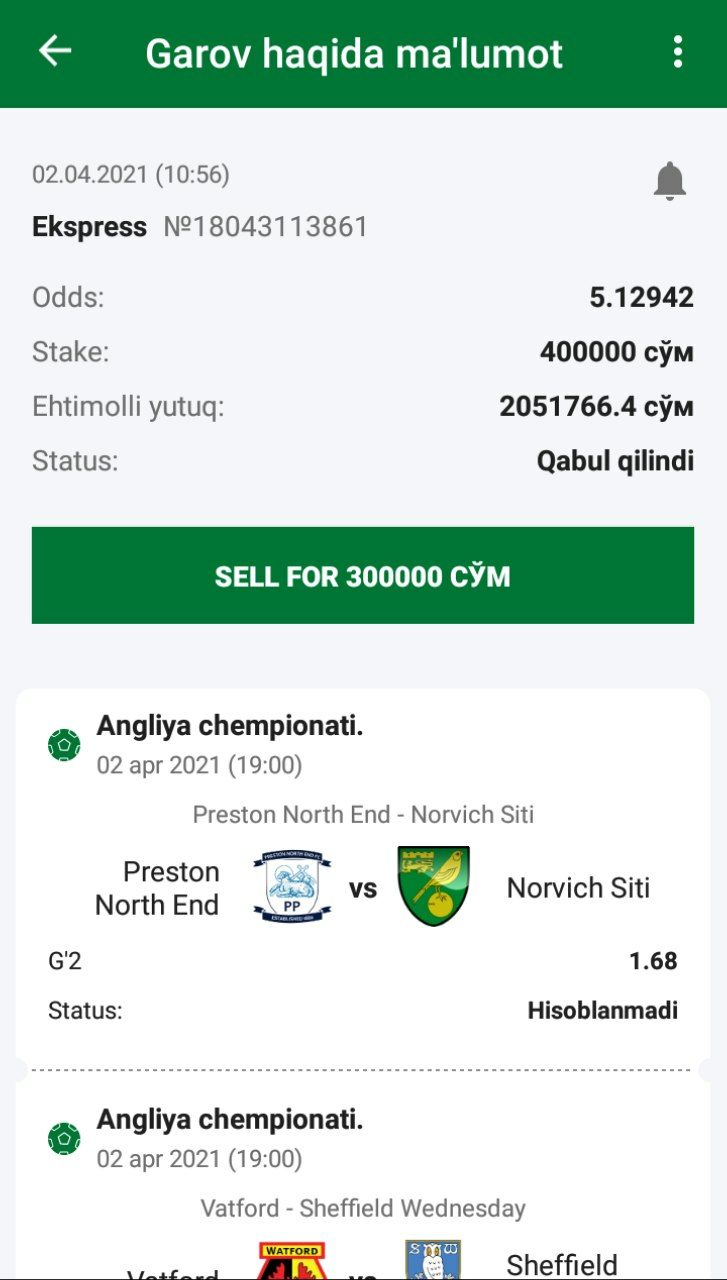Open the three-dot overflow menu

(x=678, y=52)
